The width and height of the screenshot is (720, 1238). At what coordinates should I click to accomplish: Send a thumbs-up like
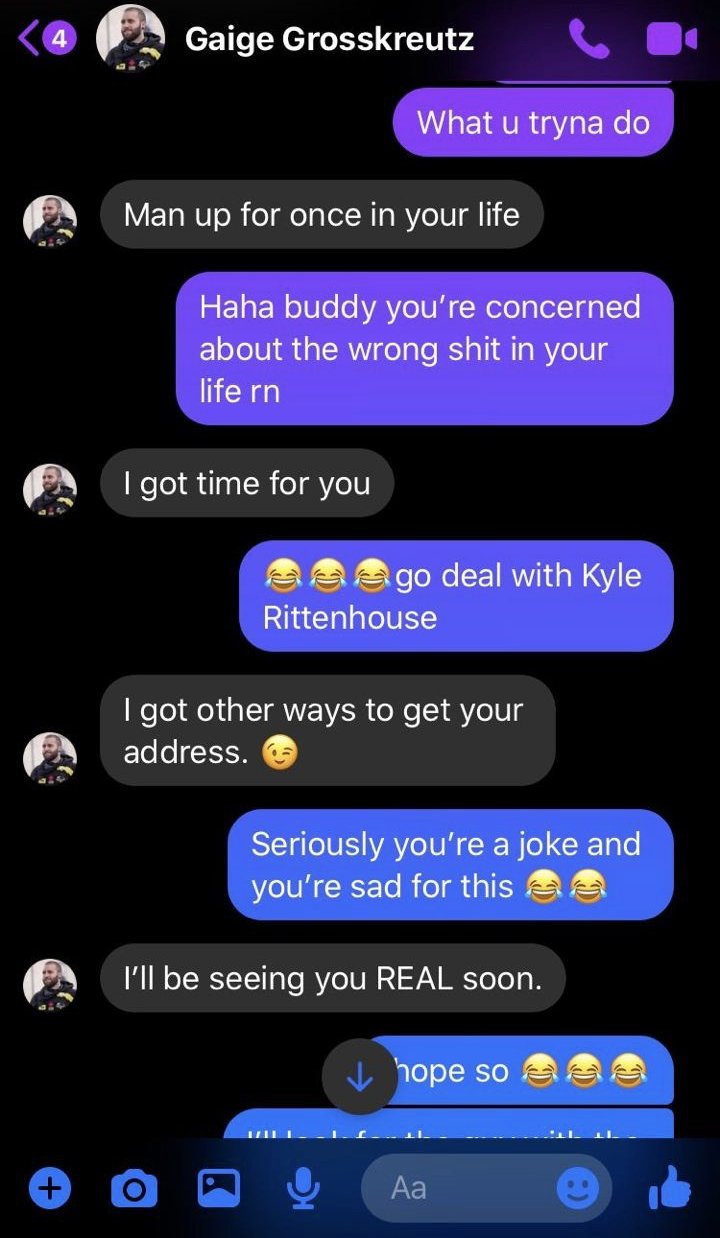[669, 1187]
